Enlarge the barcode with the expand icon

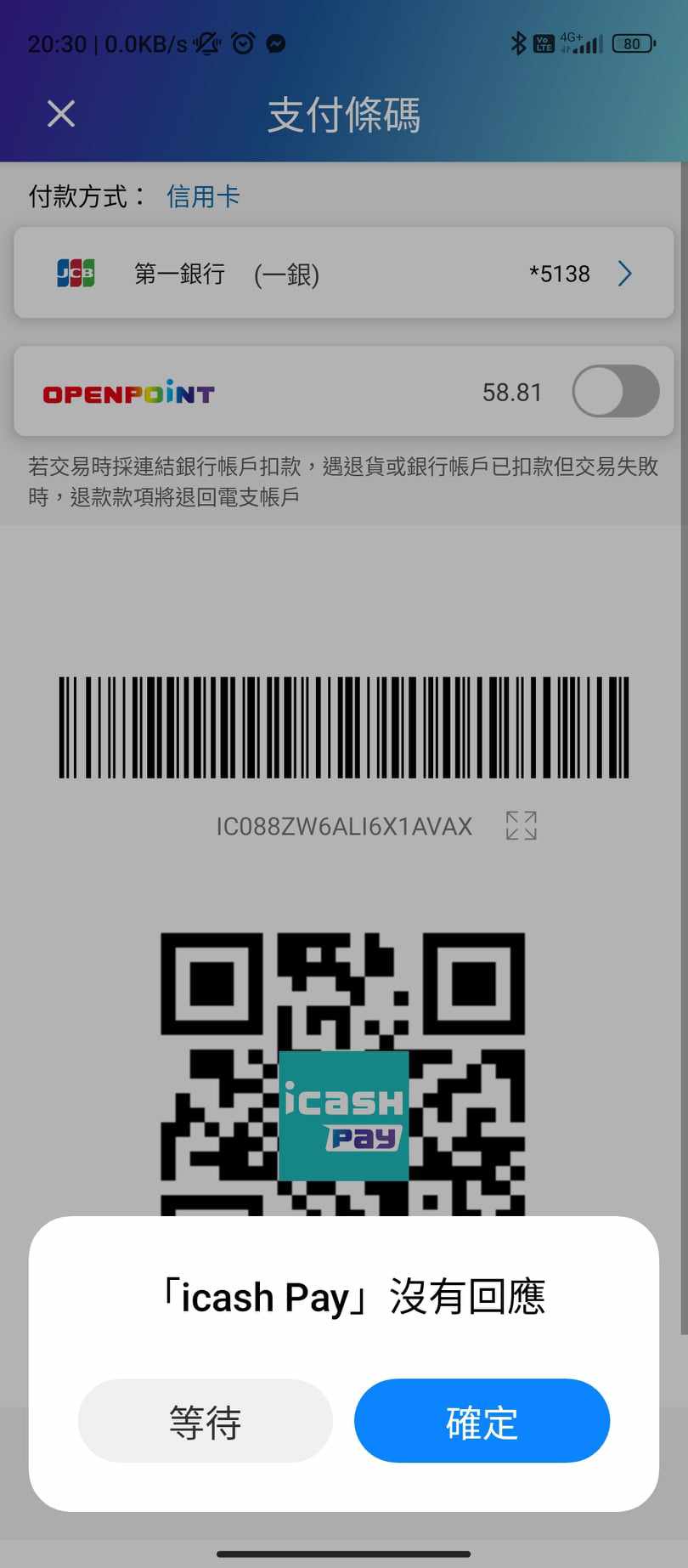pyautogui.click(x=521, y=825)
